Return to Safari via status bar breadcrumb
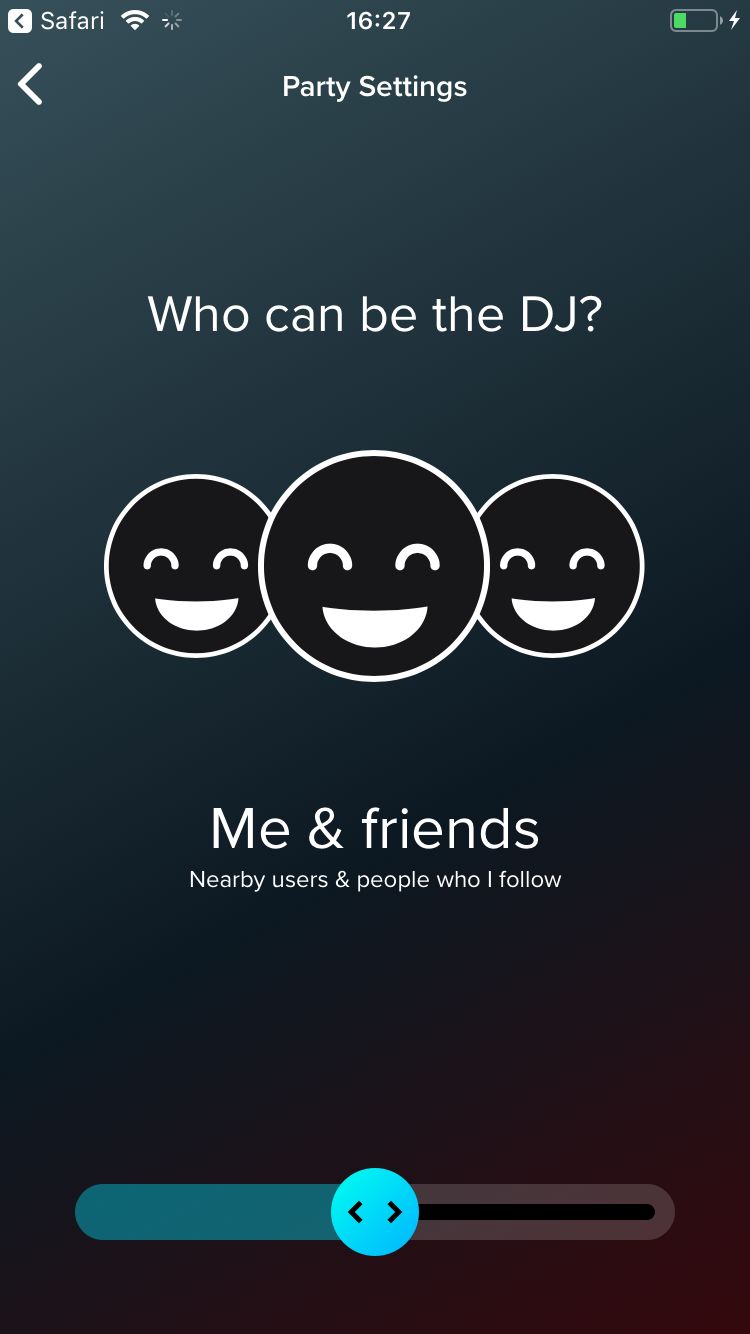 (57, 20)
